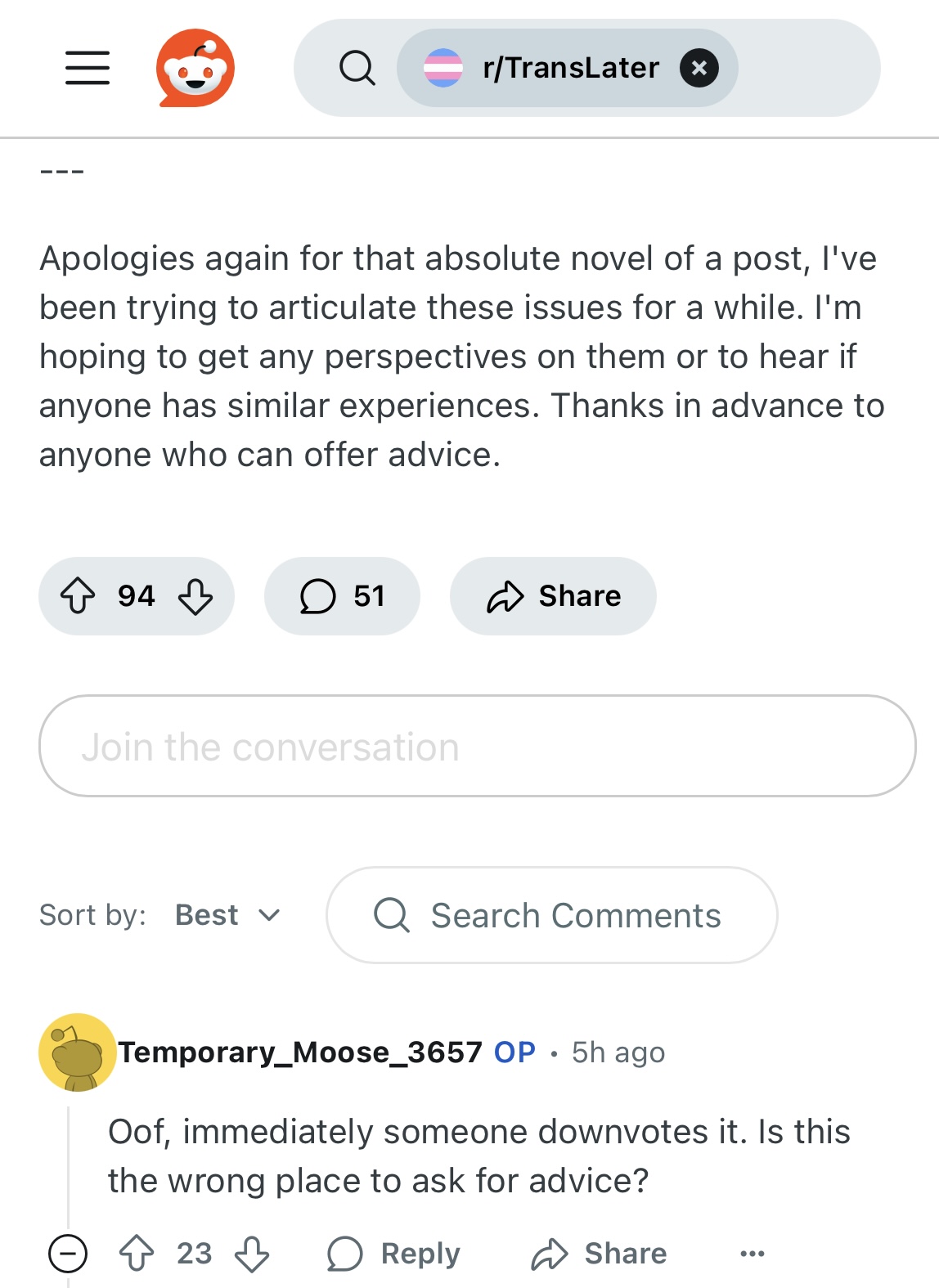Change sort order from Best

click(x=227, y=915)
